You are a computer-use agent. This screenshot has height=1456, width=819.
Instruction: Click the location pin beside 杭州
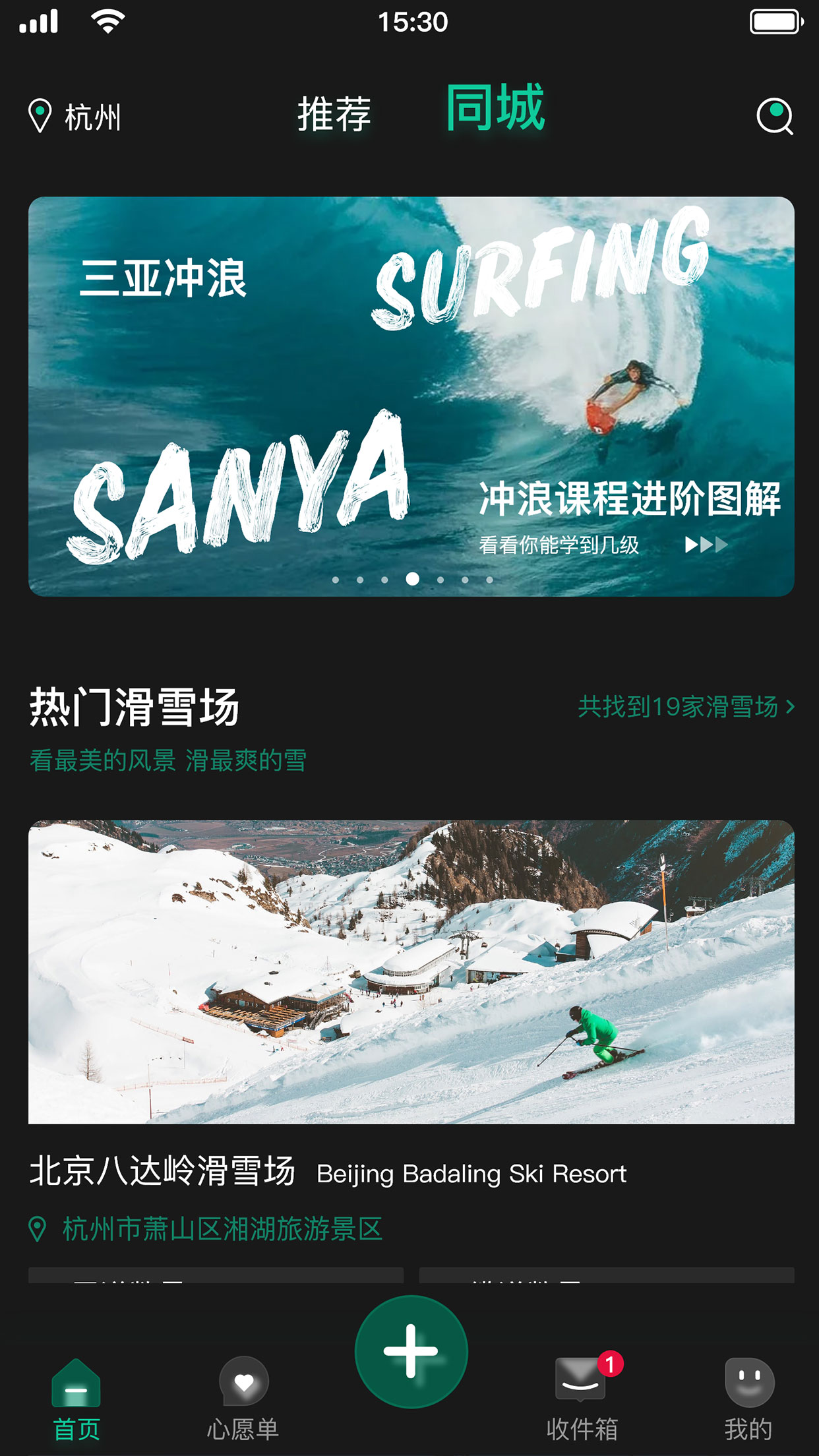pos(39,113)
